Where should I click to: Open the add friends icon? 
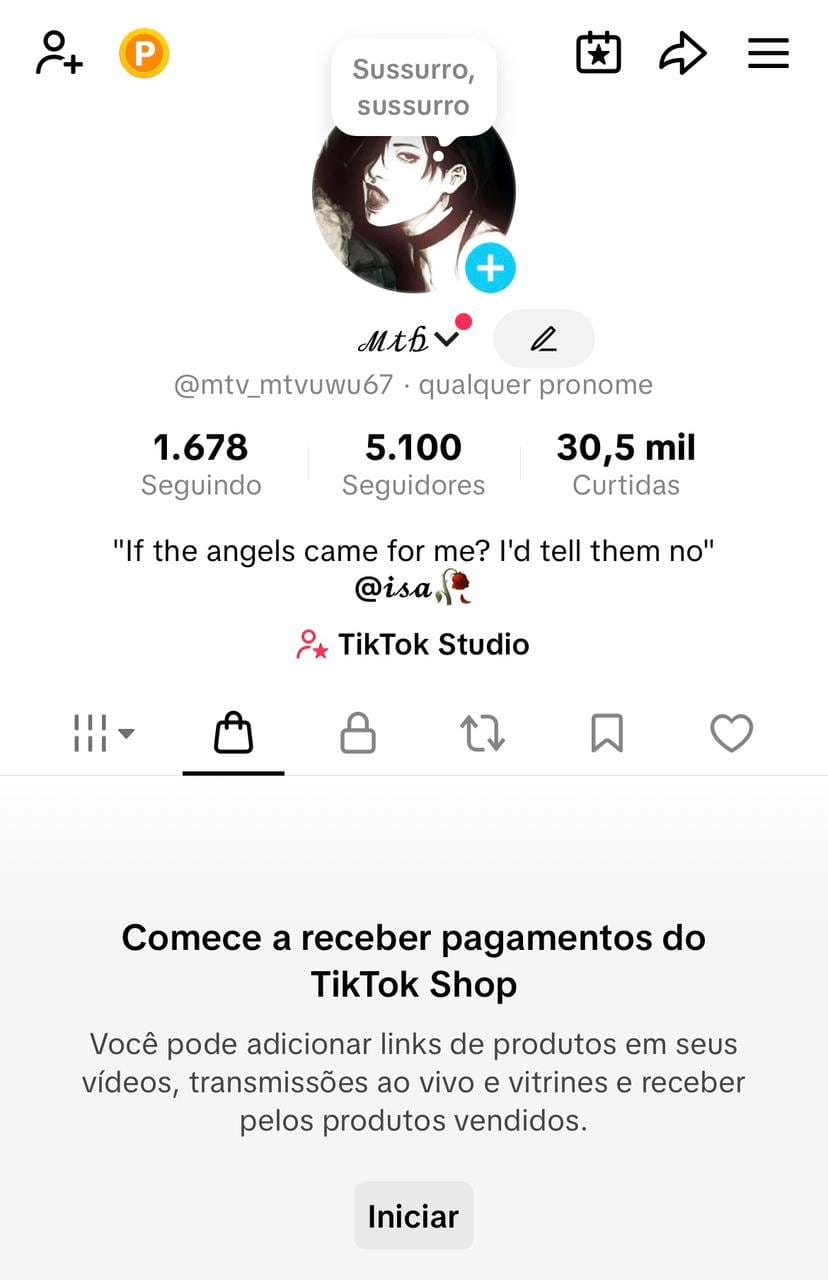point(57,52)
